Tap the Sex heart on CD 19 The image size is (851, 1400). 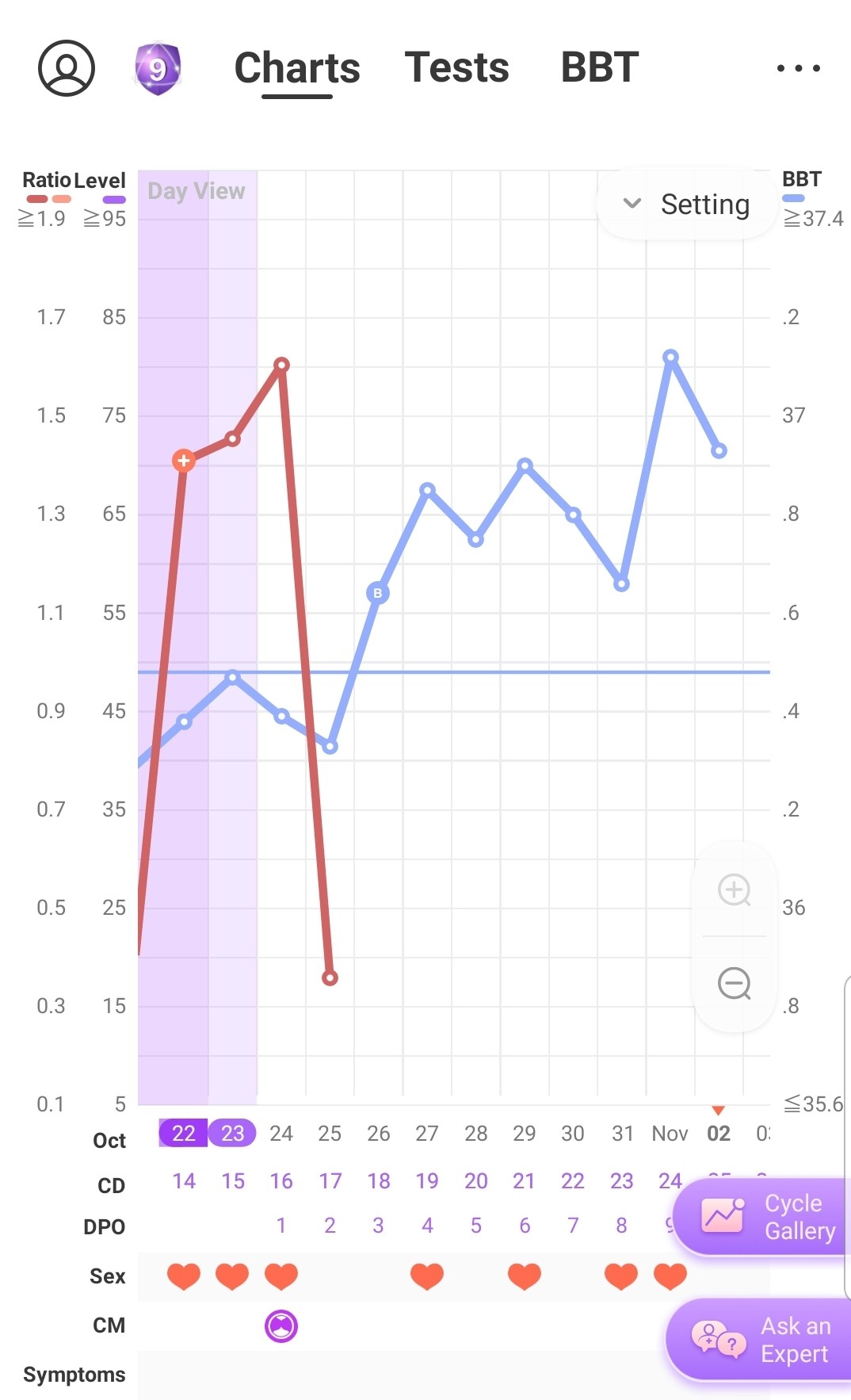pos(427,1276)
